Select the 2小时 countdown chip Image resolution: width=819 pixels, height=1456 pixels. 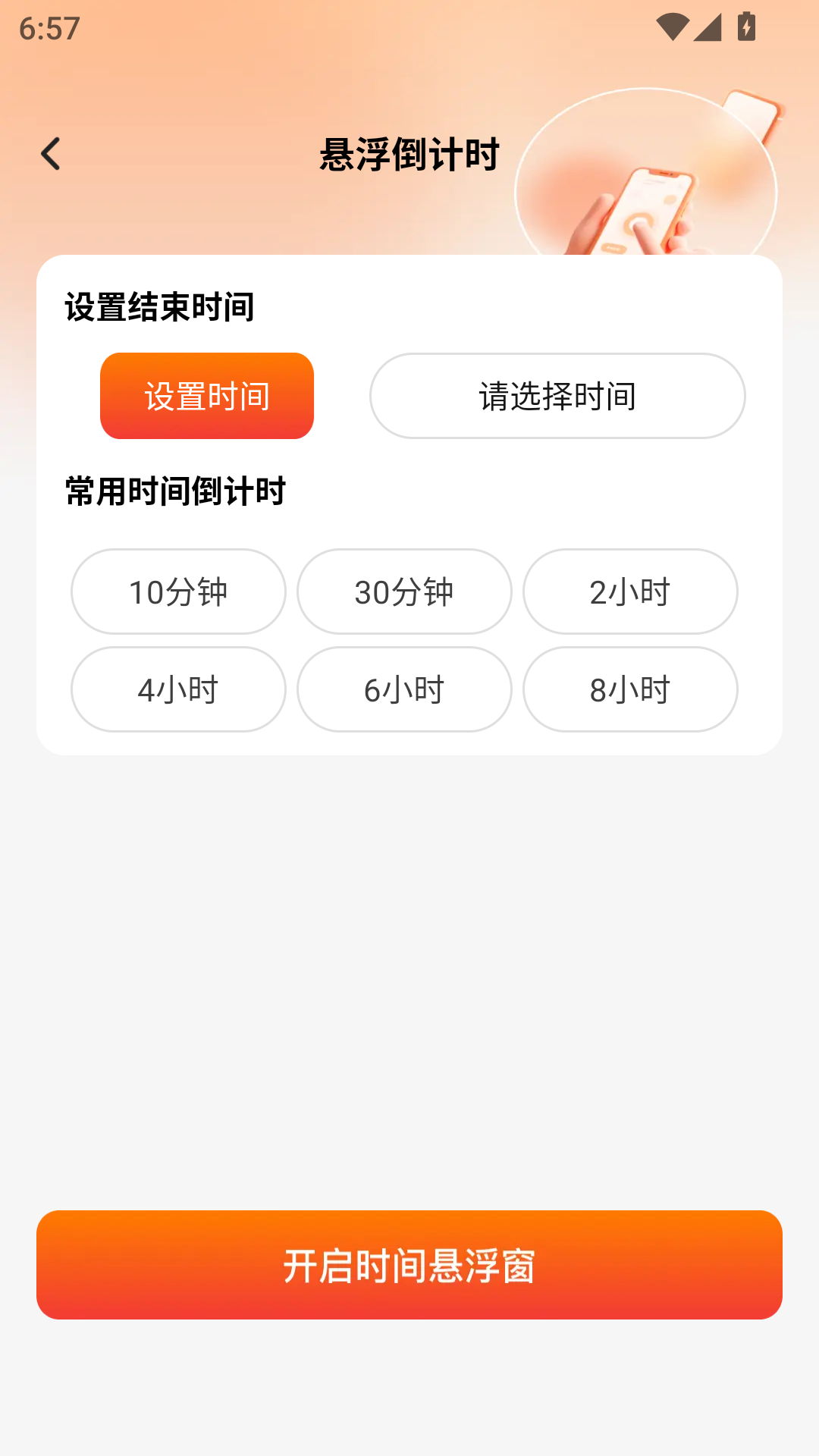[x=630, y=591]
